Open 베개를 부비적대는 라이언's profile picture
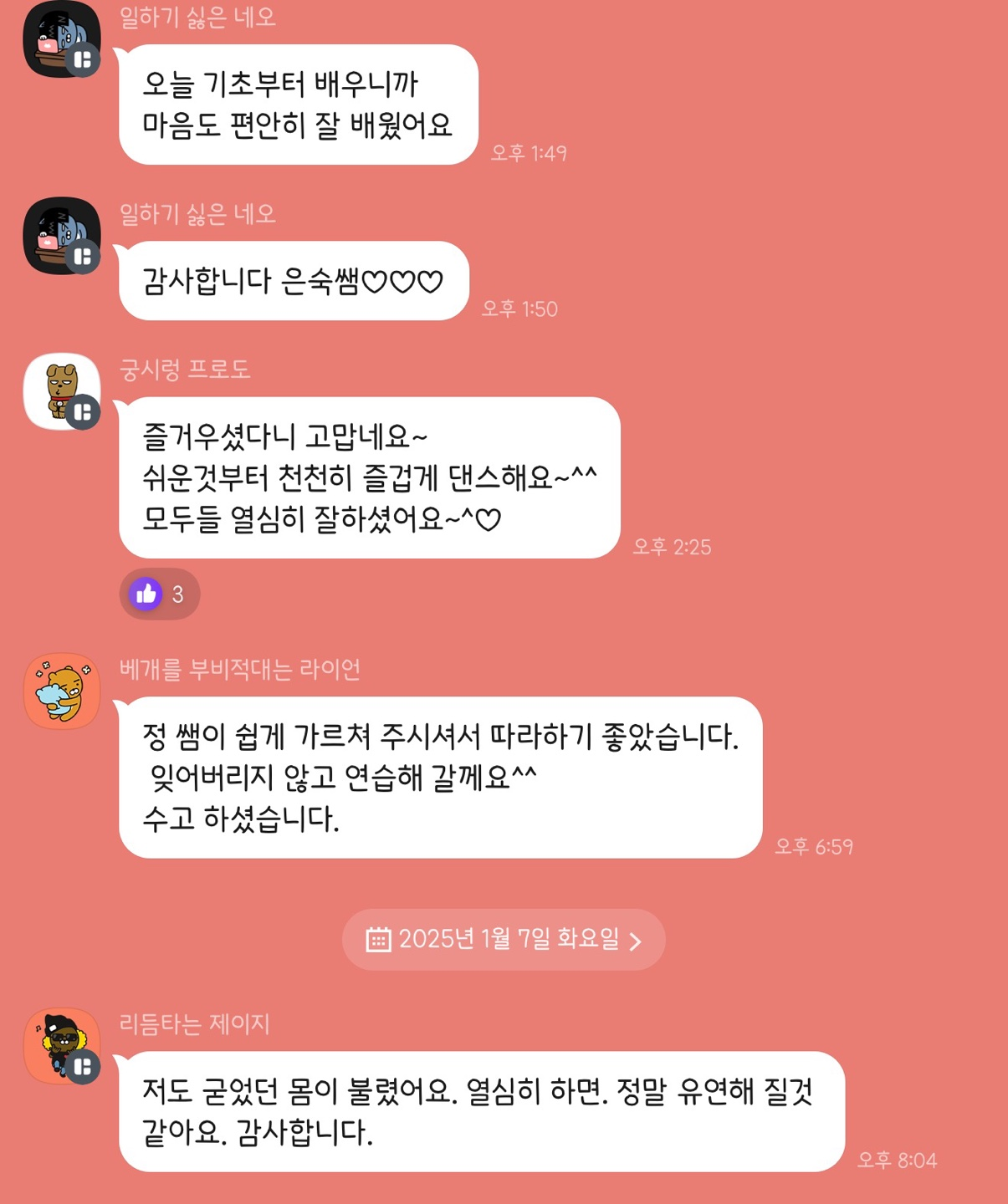The height and width of the screenshot is (1204, 1008). coord(61,691)
